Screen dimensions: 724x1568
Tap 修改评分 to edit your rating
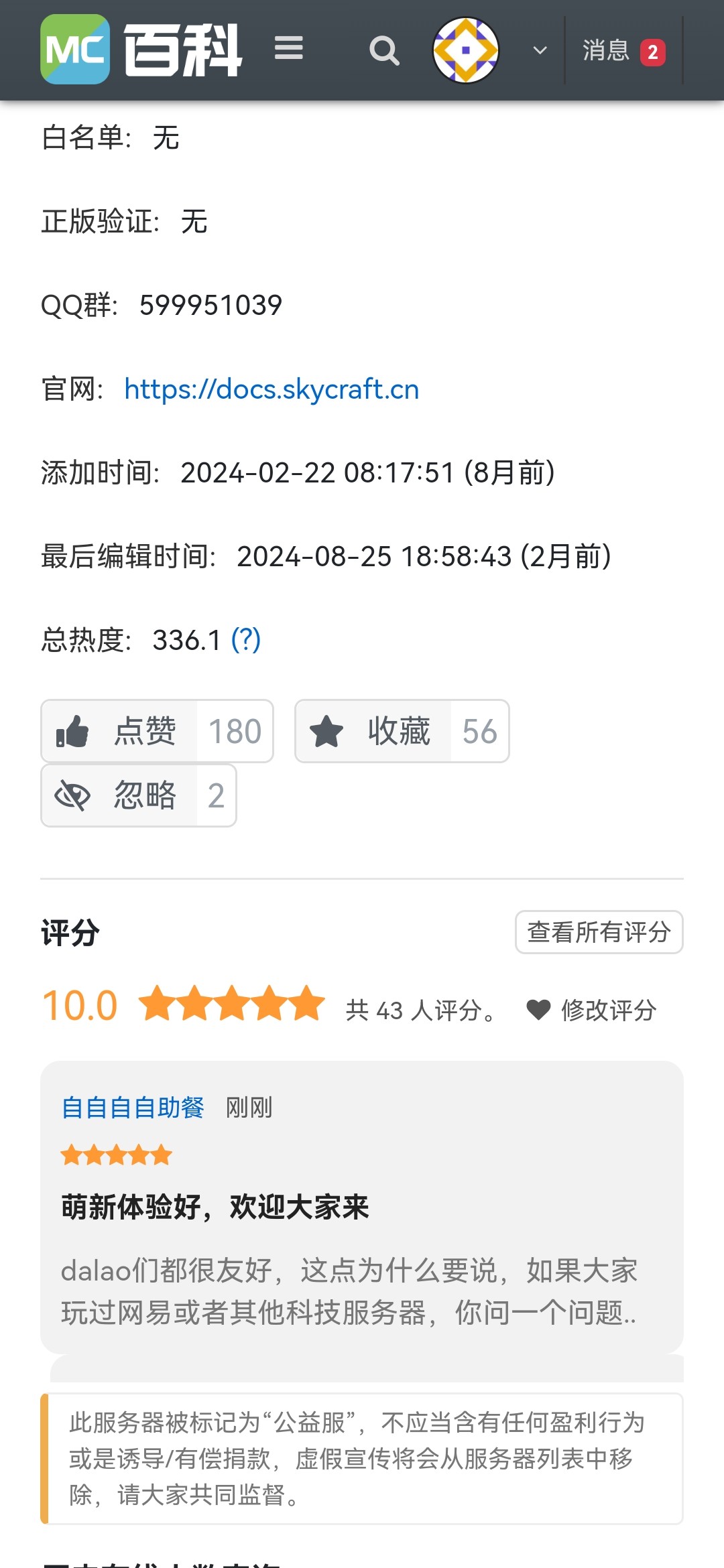coord(591,1010)
